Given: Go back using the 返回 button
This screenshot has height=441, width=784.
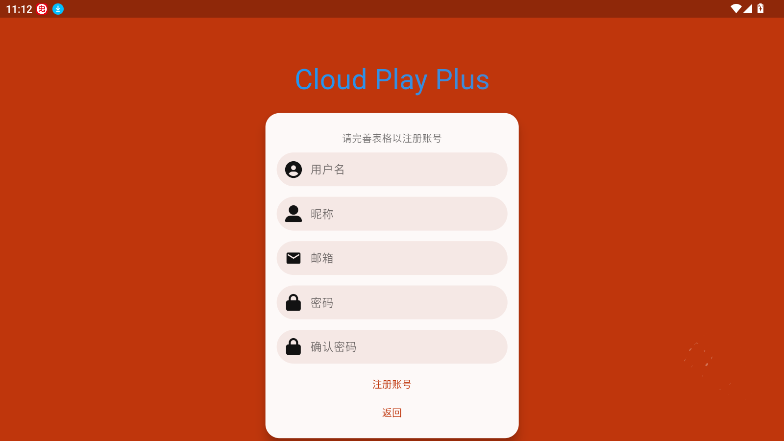Looking at the screenshot, I should point(392,412).
